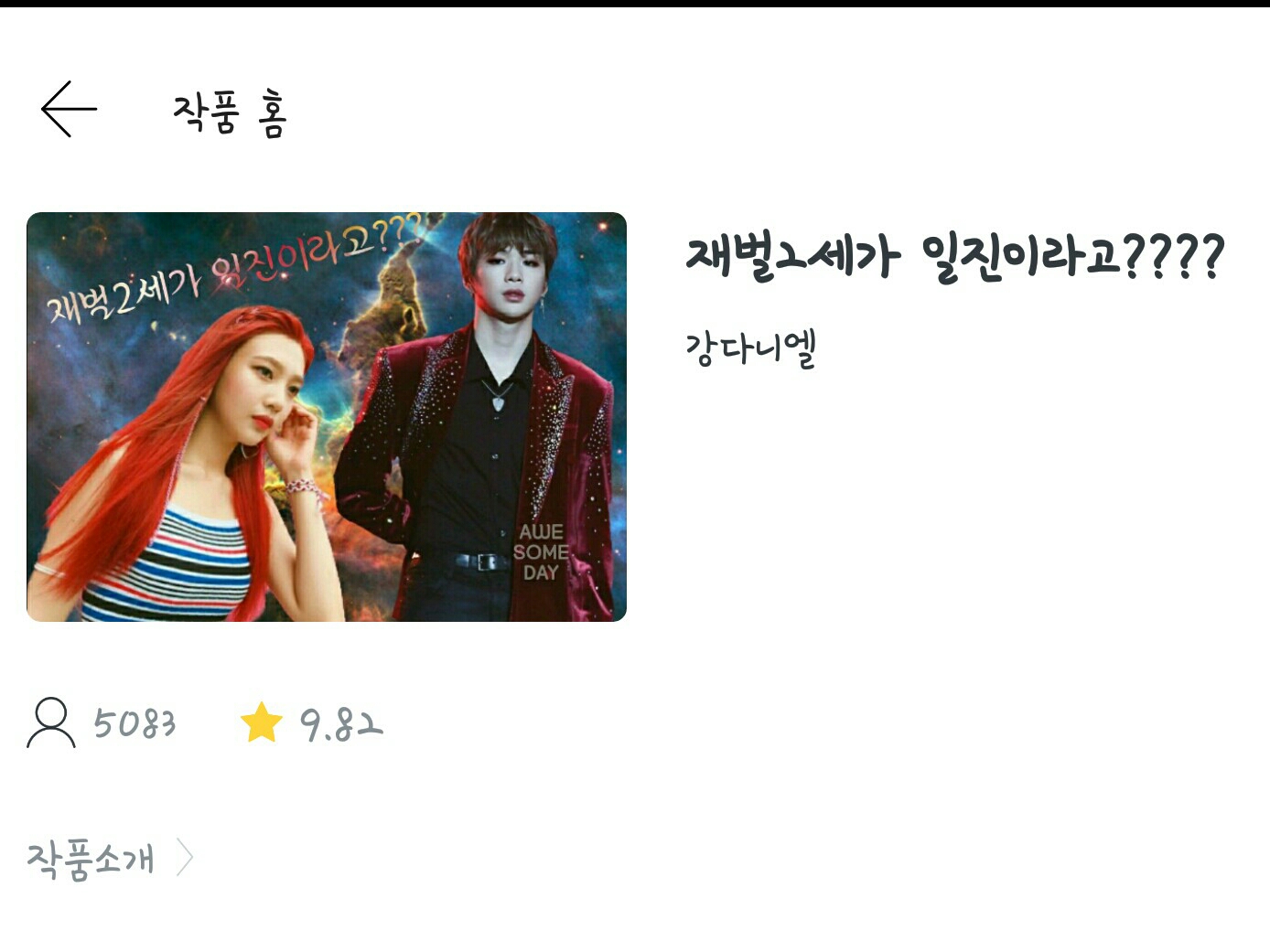Image resolution: width=1270 pixels, height=952 pixels.
Task: Open the story cover image
Action: [x=327, y=417]
